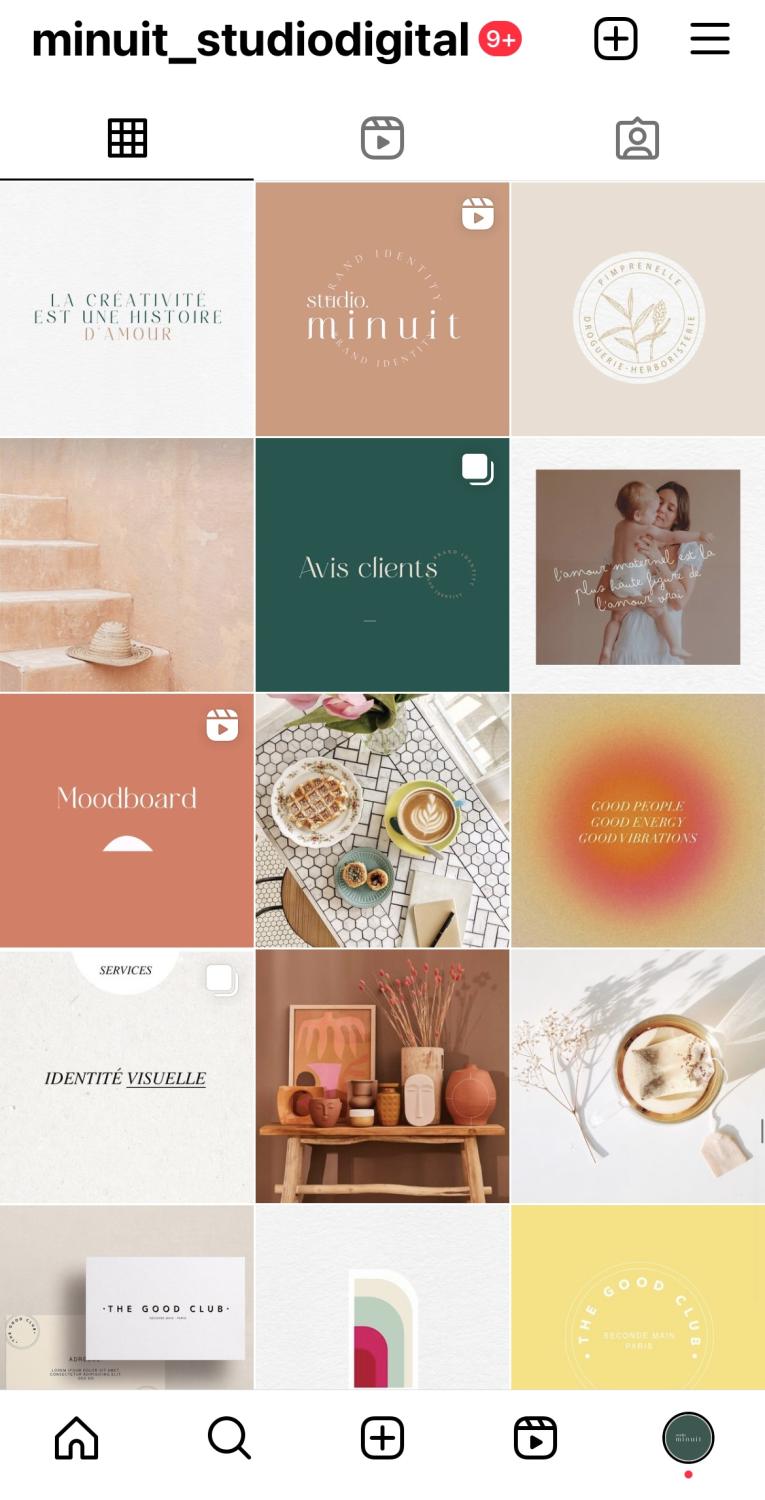
Task: Open the straw hat on stairs post
Action: [x=127, y=566]
